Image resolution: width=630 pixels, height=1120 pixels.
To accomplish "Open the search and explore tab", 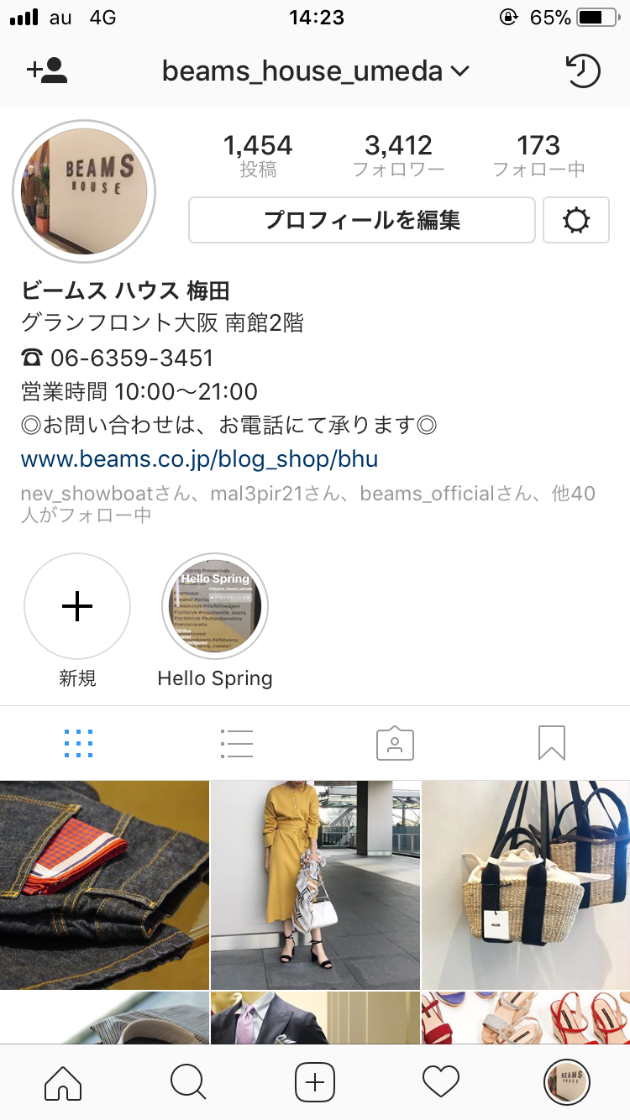I will (188, 1082).
